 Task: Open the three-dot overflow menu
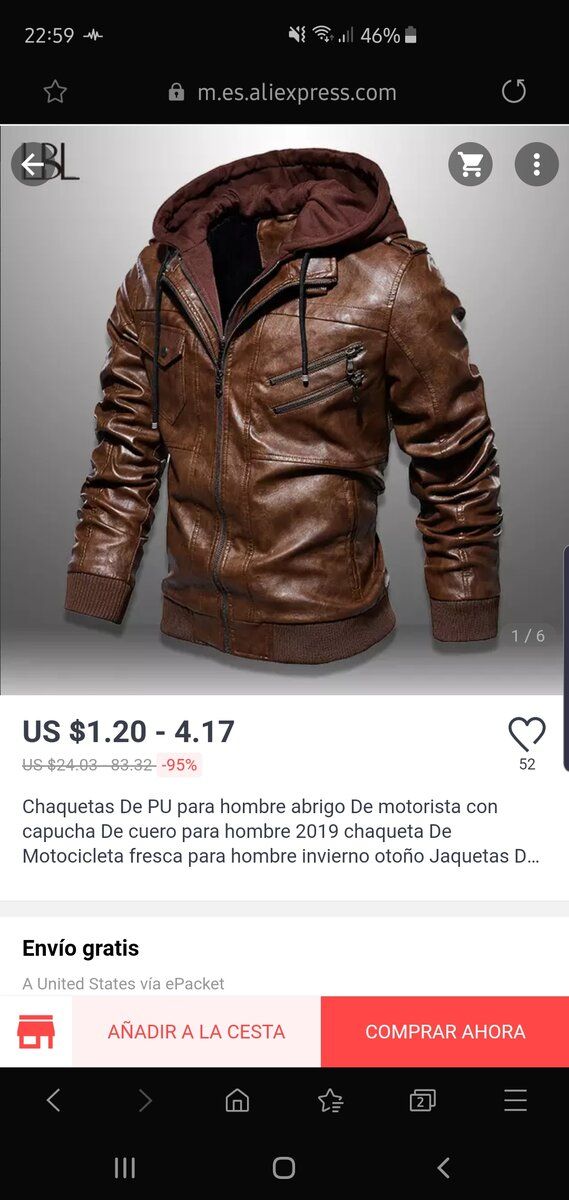point(537,164)
